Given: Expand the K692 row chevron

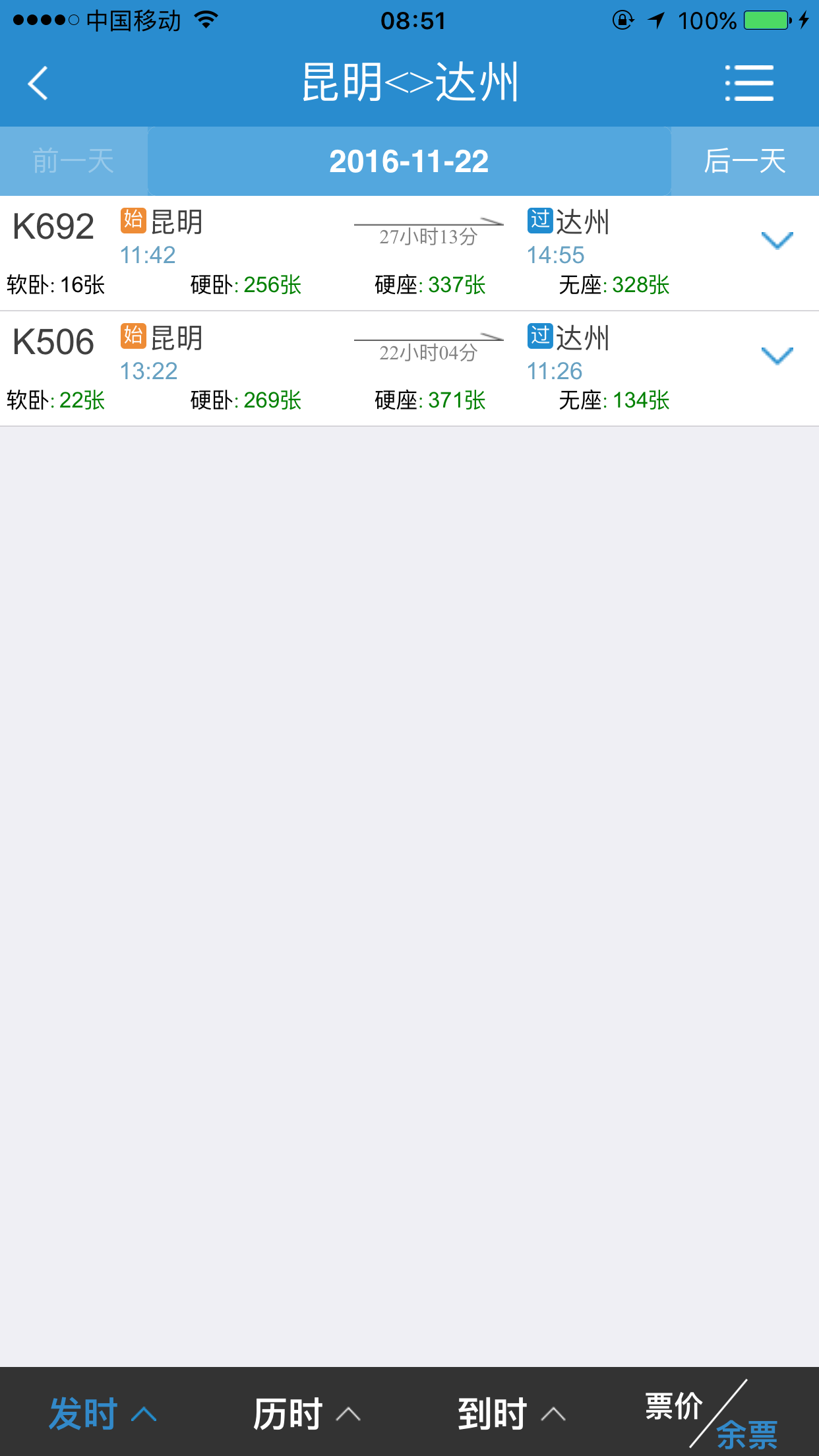Looking at the screenshot, I should click(776, 241).
